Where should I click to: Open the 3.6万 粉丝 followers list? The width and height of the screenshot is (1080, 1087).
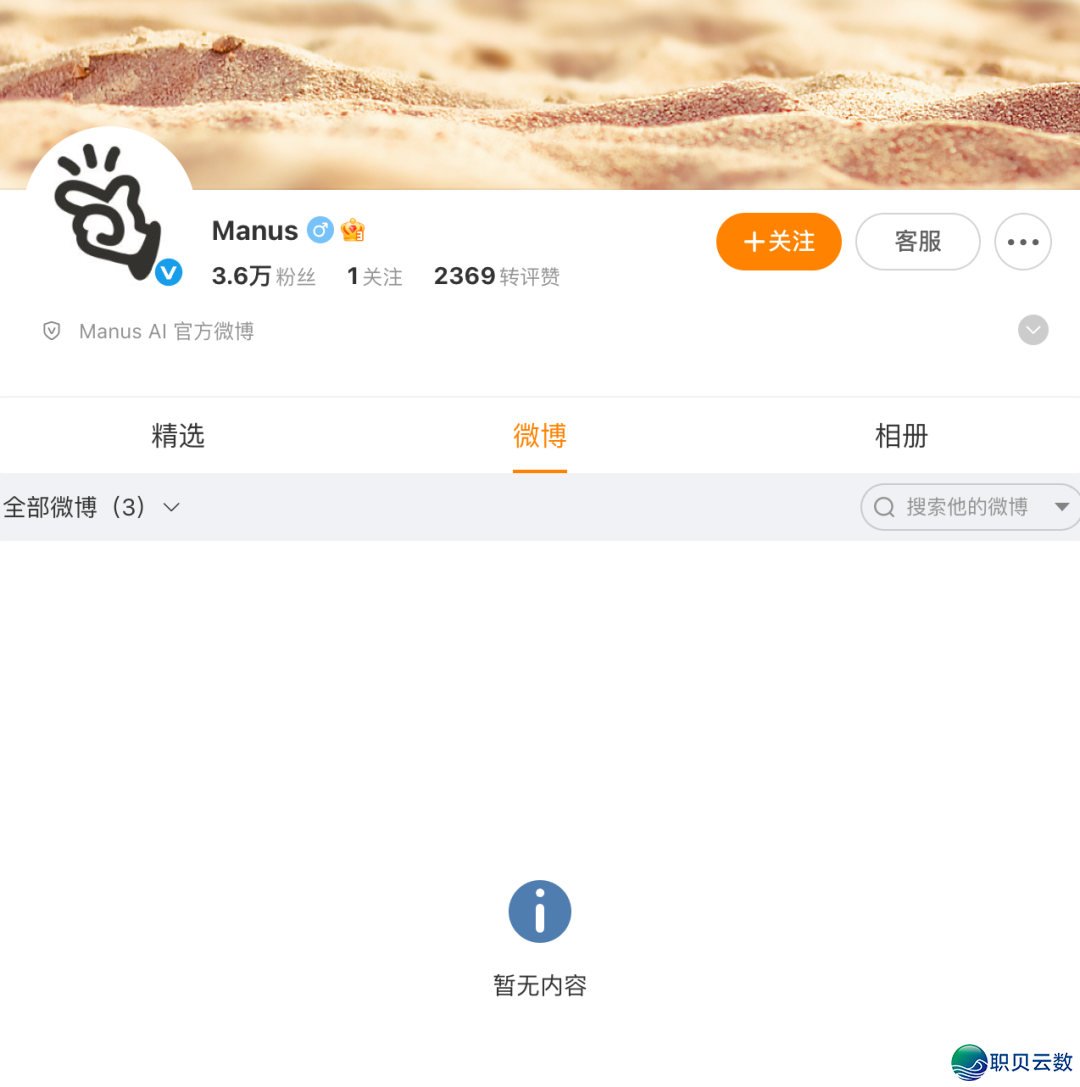(x=264, y=276)
